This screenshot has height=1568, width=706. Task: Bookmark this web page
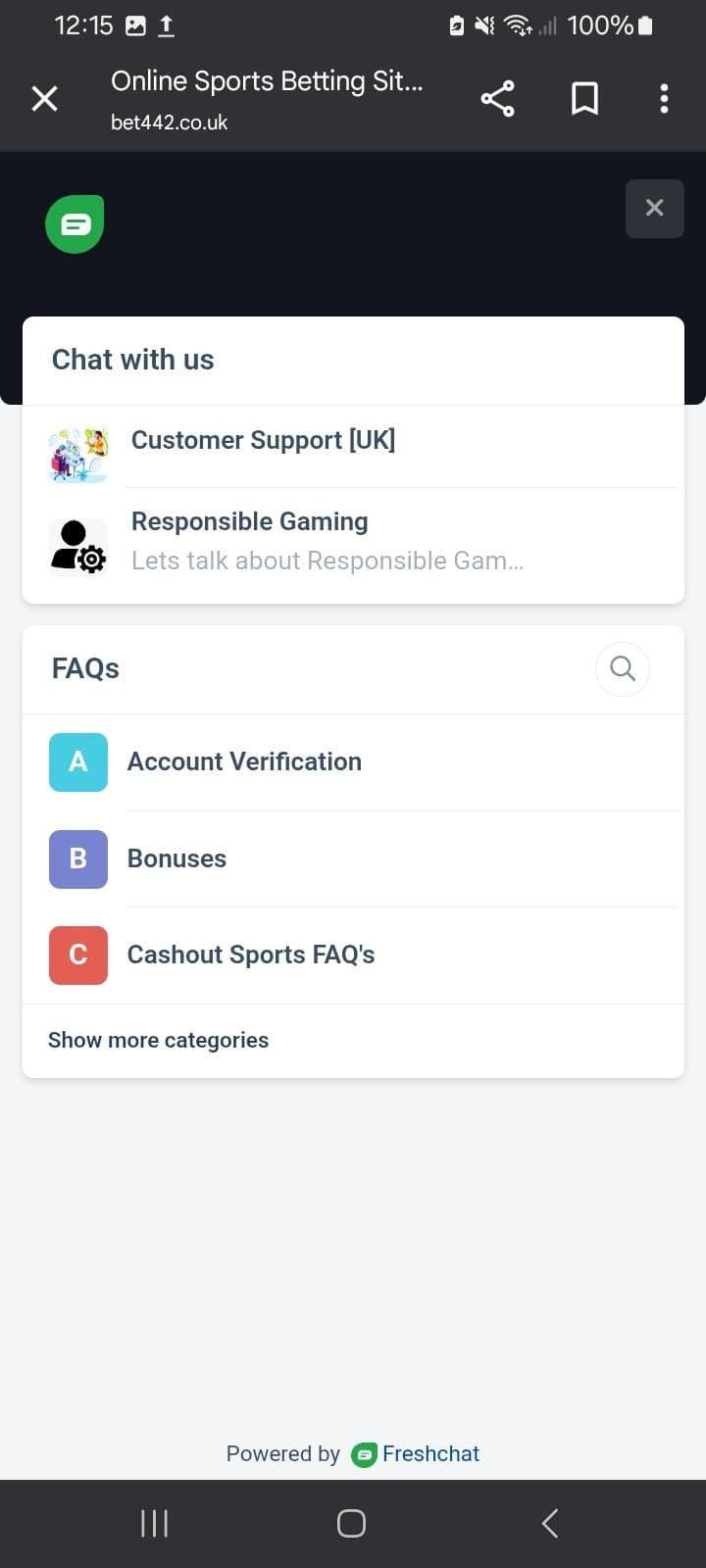[584, 98]
